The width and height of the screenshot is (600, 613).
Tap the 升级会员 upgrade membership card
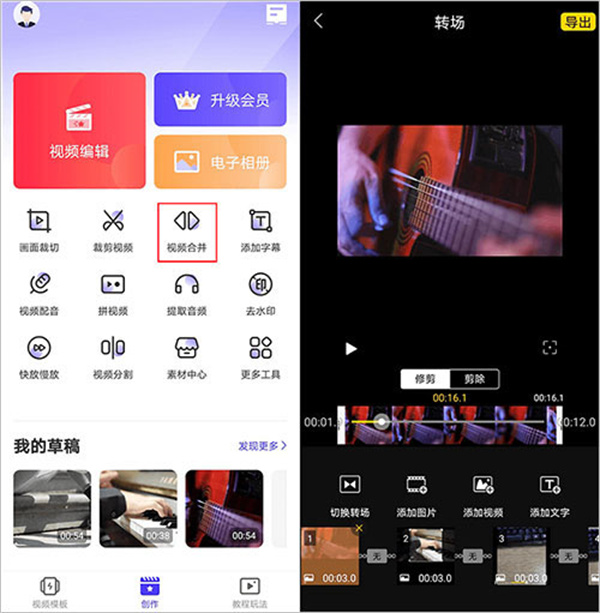pos(220,101)
